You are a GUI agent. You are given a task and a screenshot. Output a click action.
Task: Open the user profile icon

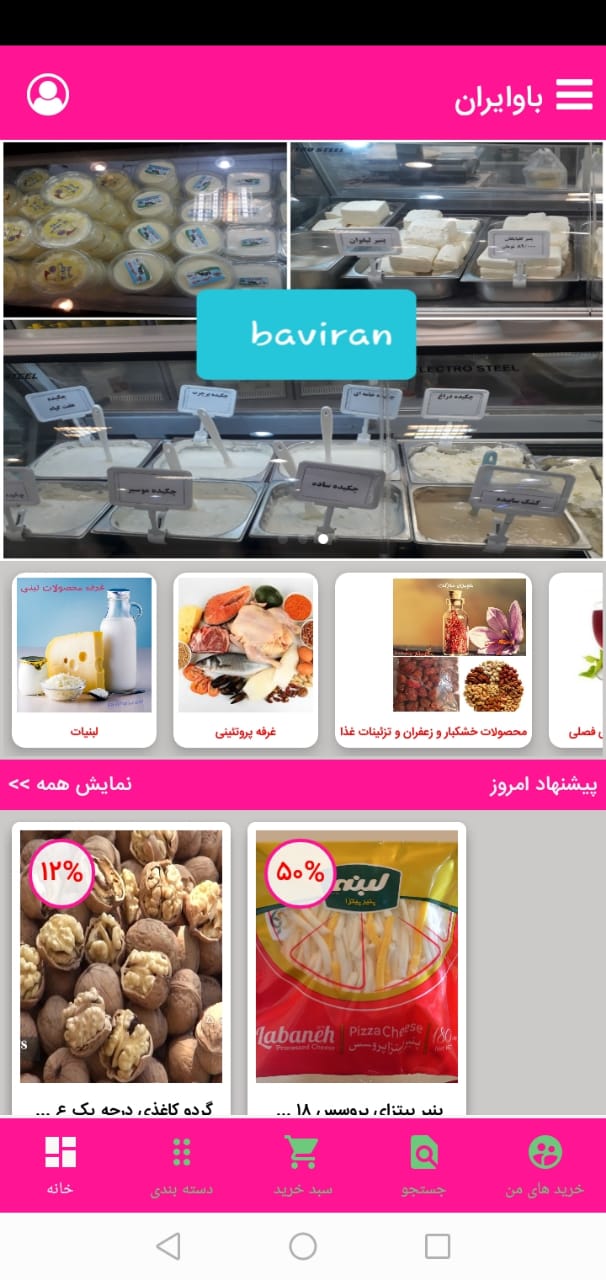point(48,94)
